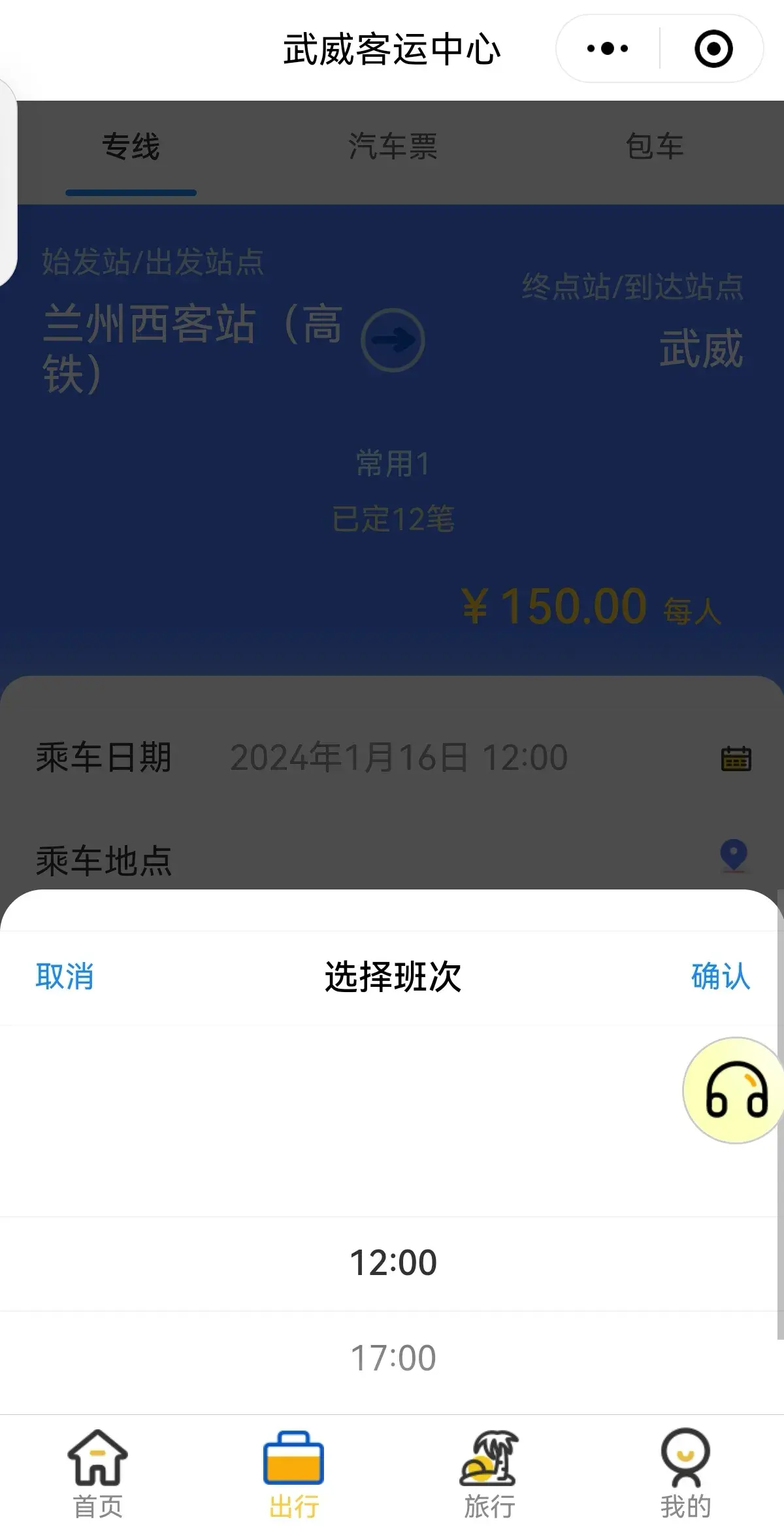
Task: Confirm the schedule selection with 确认
Action: click(720, 976)
